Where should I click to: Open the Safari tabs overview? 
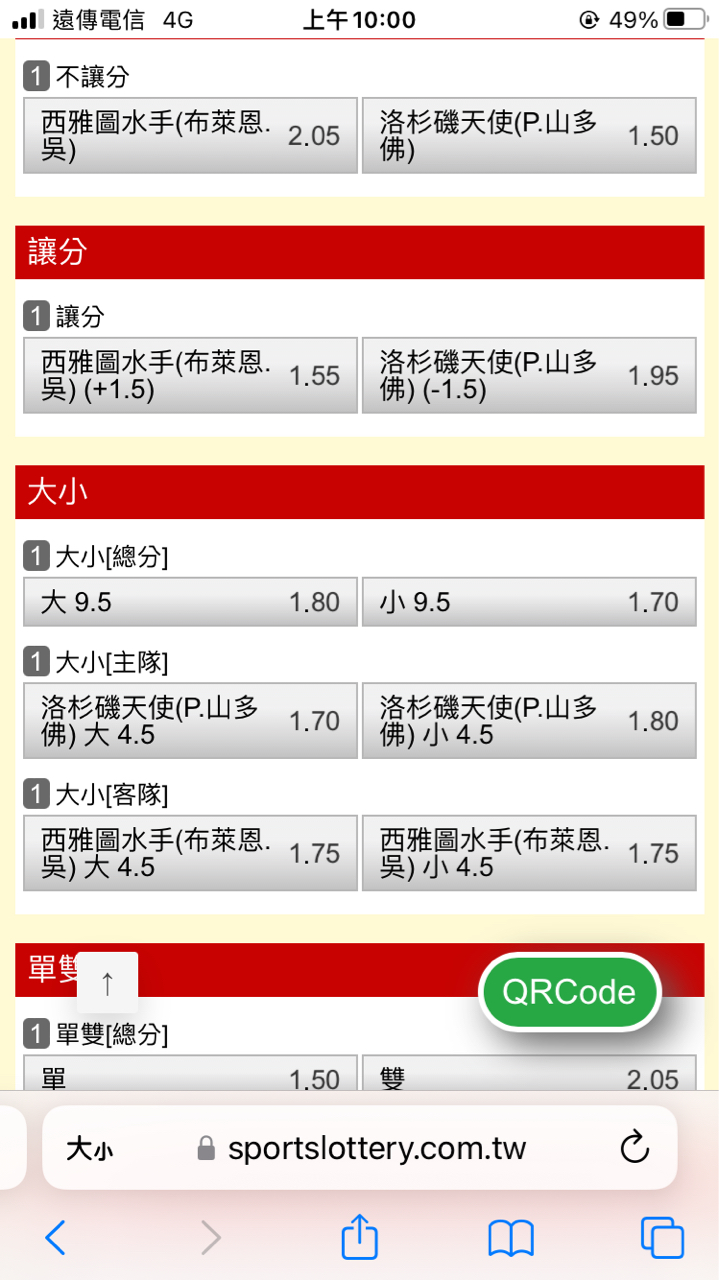[661, 1238]
